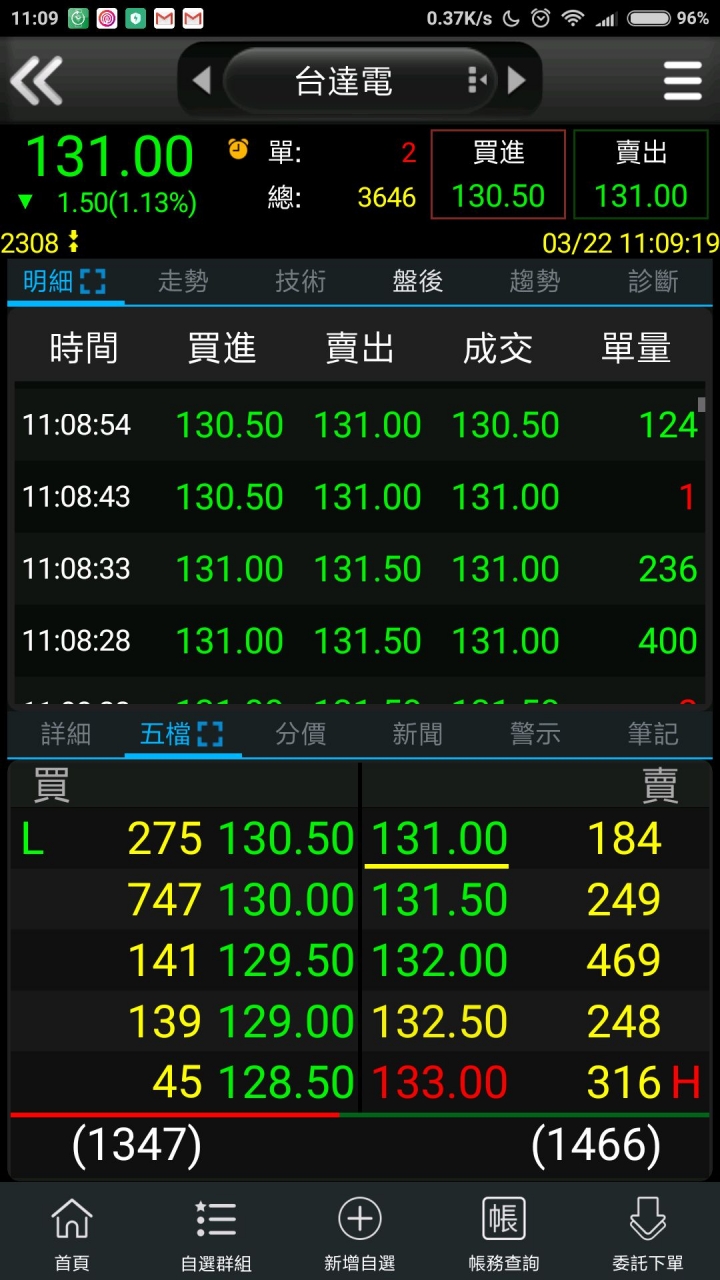
Task: Open the 分價 tab
Action: tap(300, 735)
